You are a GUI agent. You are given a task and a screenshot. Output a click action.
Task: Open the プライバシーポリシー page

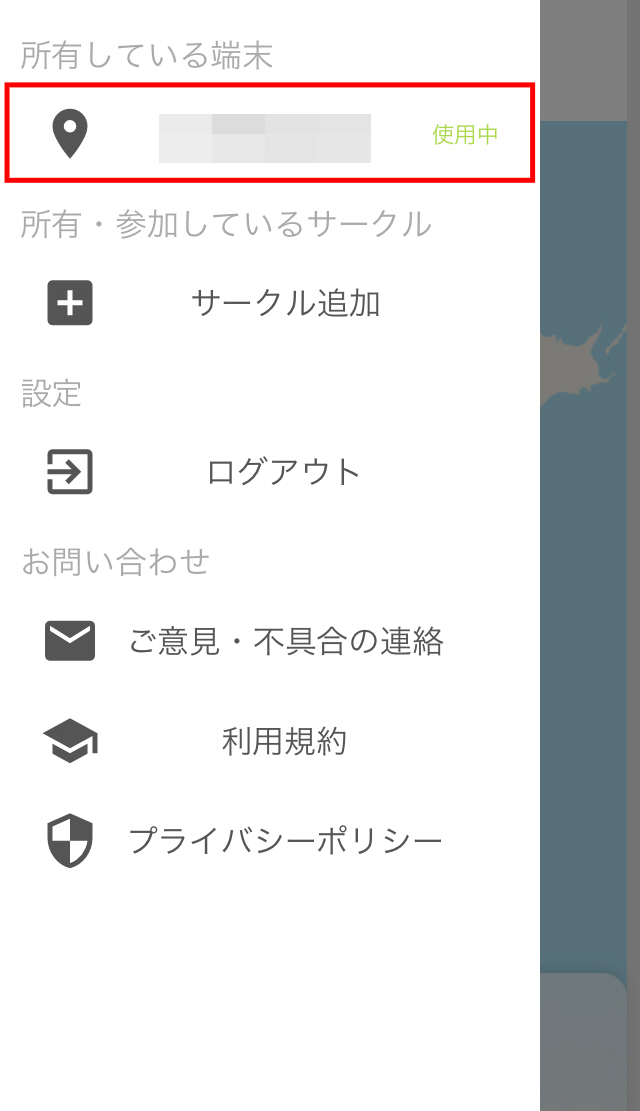[269, 841]
